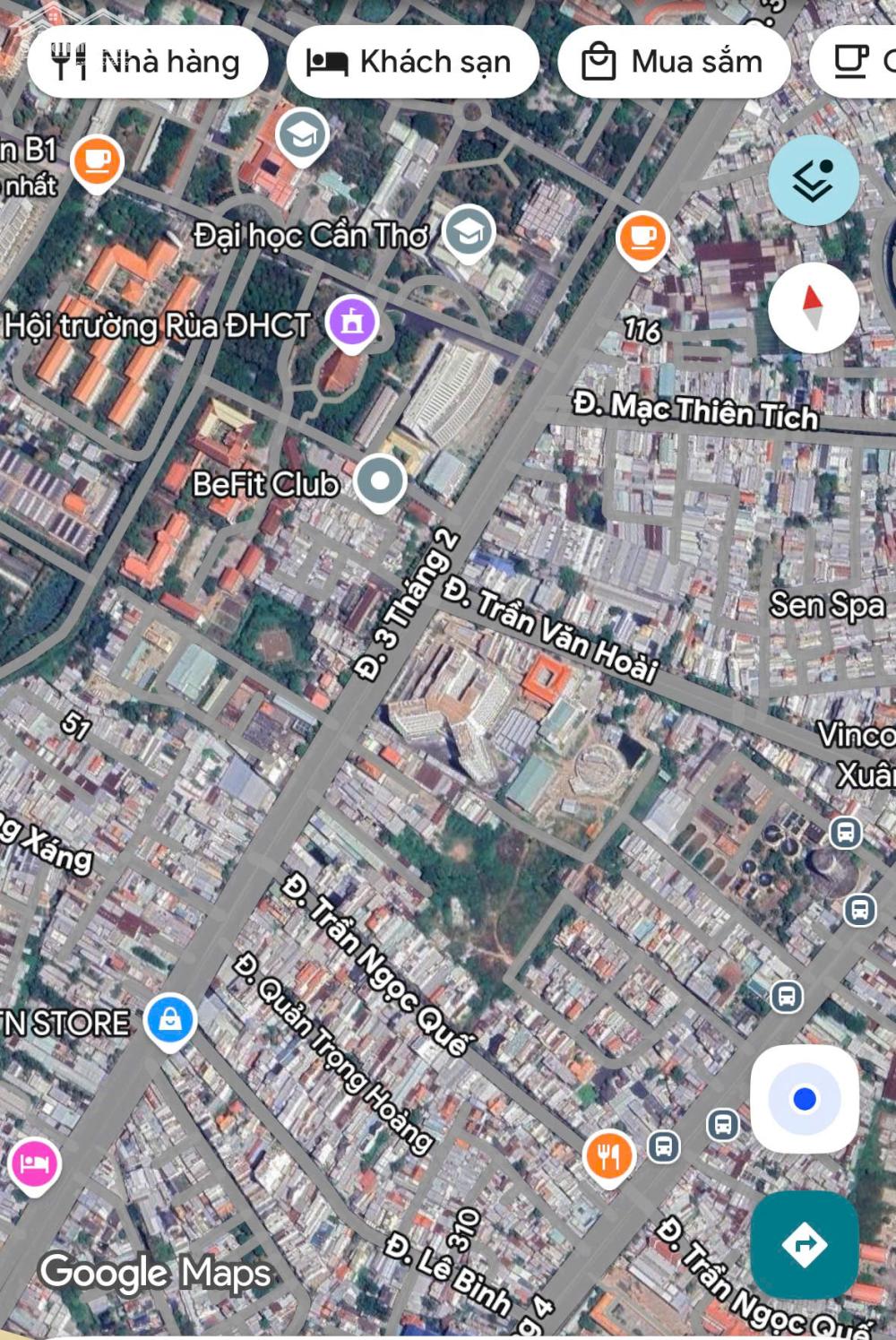Select the Đ. Trần Văn Hoài street label
Viewport: 896px width, 1340px height.
pyautogui.click(x=551, y=627)
